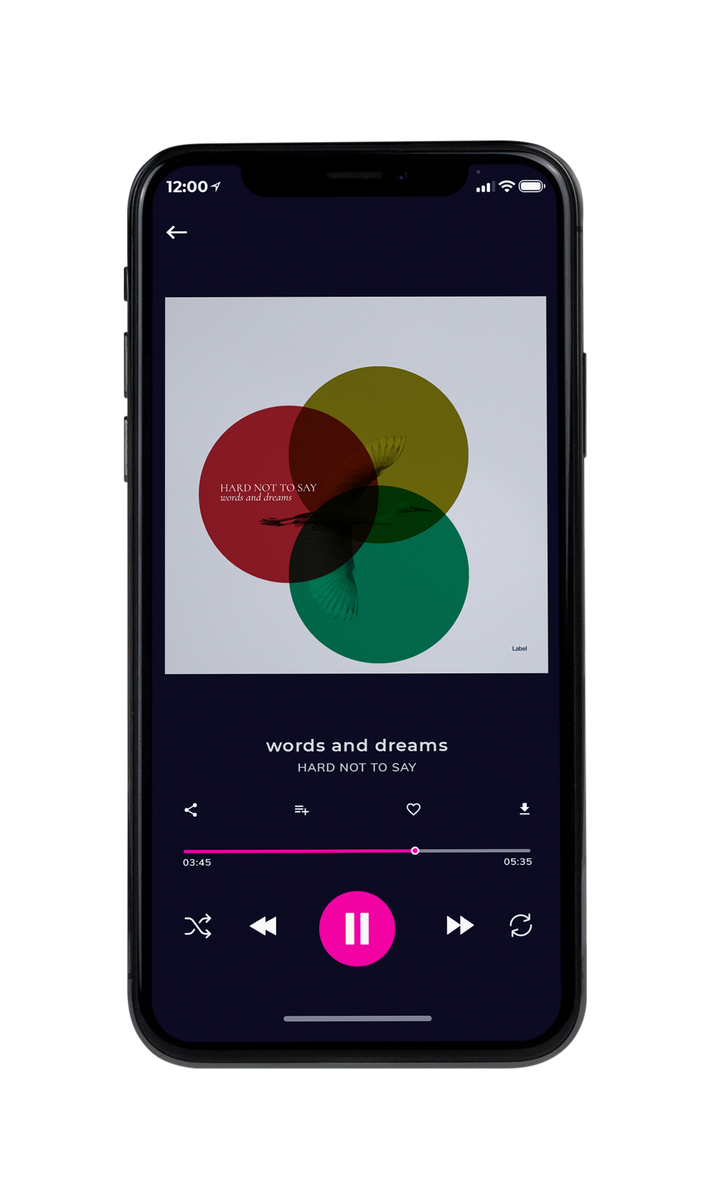Image resolution: width=720 pixels, height=1200 pixels.
Task: Like the song with the heart icon
Action: [413, 809]
